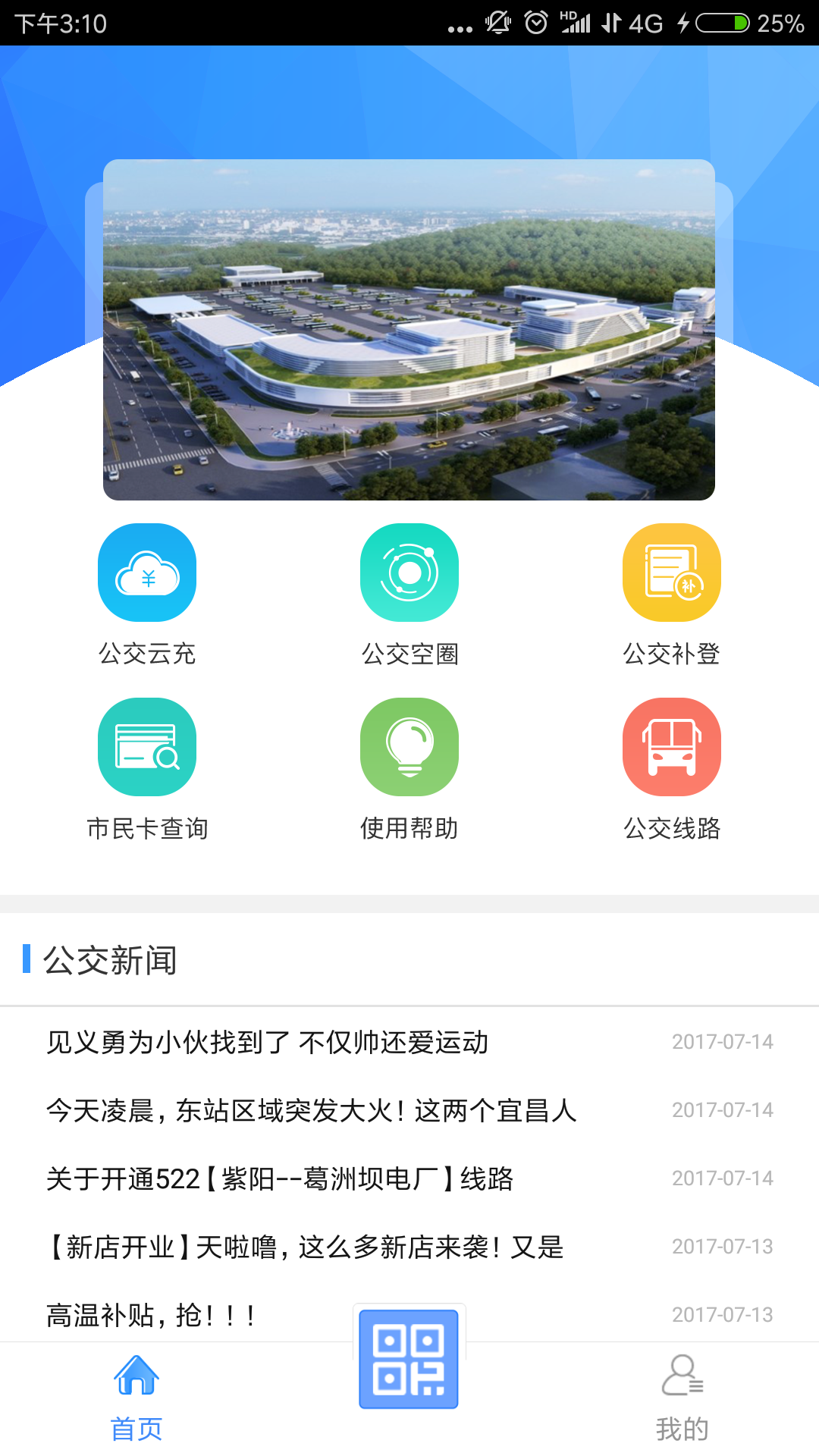Open the 使用帮助 help lightbulb icon

coord(409,747)
